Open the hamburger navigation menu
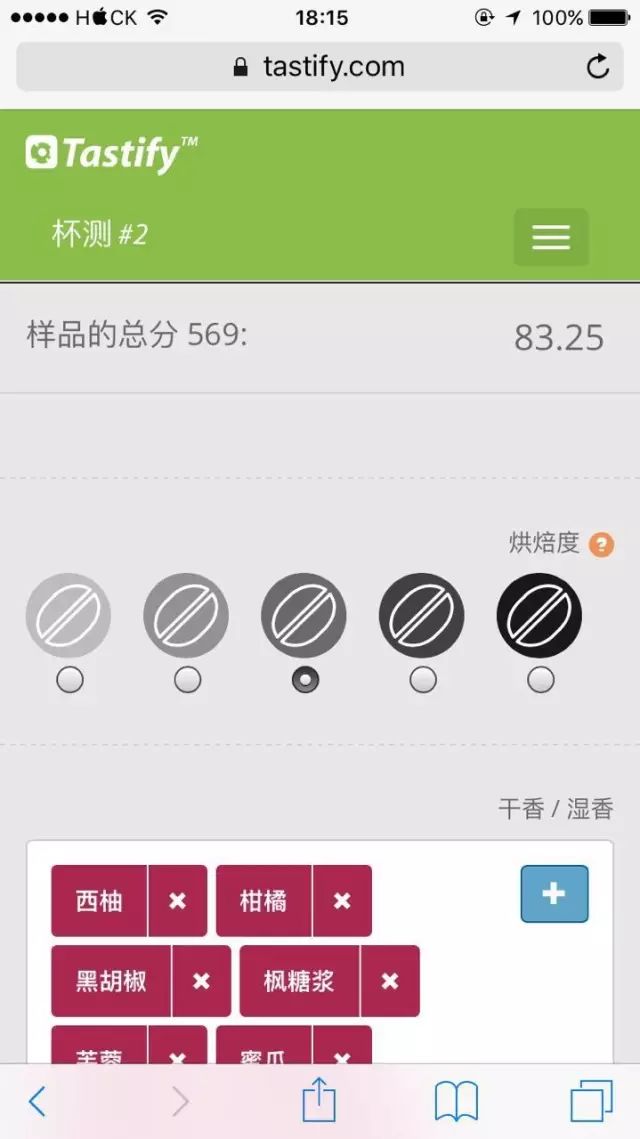The height and width of the screenshot is (1139, 640). pos(551,237)
